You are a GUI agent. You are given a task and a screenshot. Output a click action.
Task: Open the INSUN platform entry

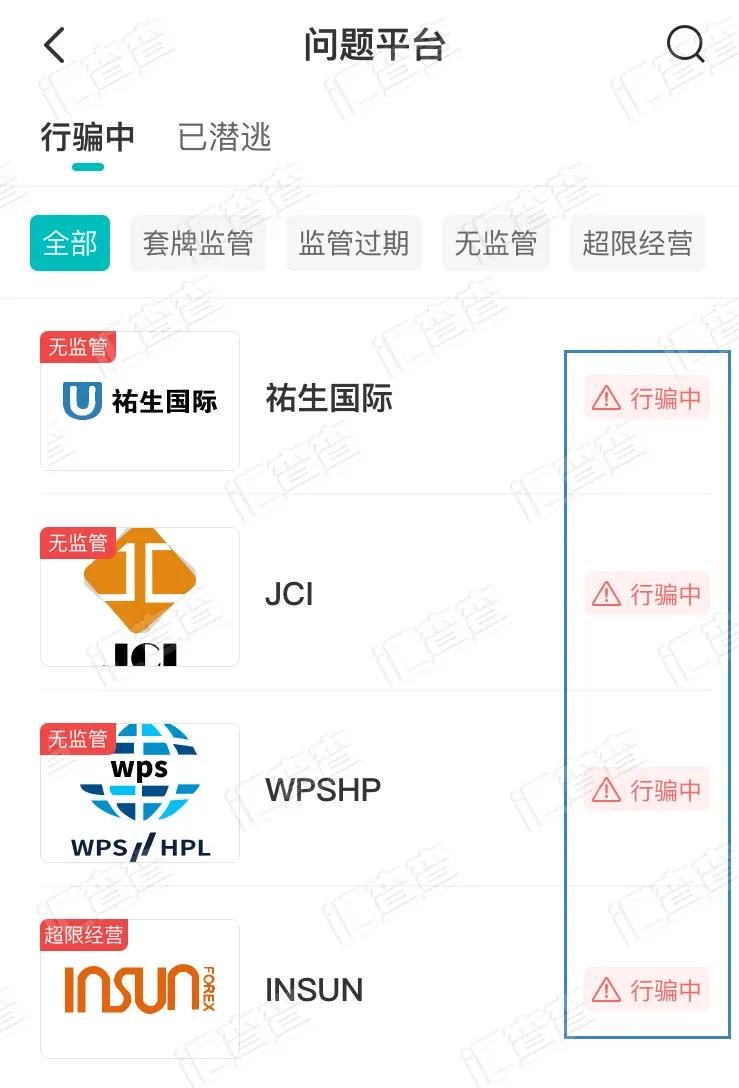[x=375, y=989]
